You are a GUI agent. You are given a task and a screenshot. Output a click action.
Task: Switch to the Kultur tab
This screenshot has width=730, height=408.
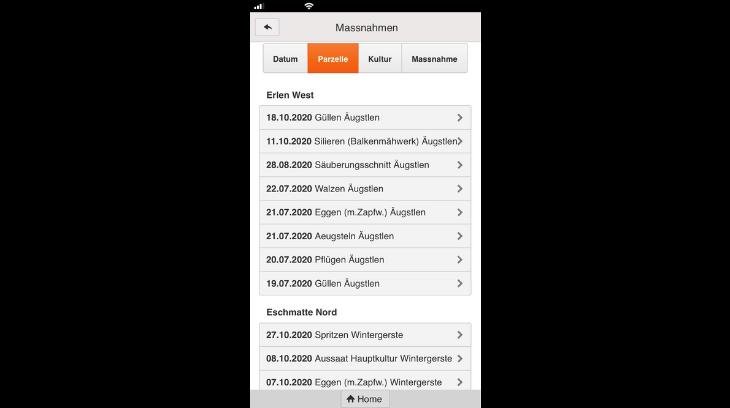379,59
